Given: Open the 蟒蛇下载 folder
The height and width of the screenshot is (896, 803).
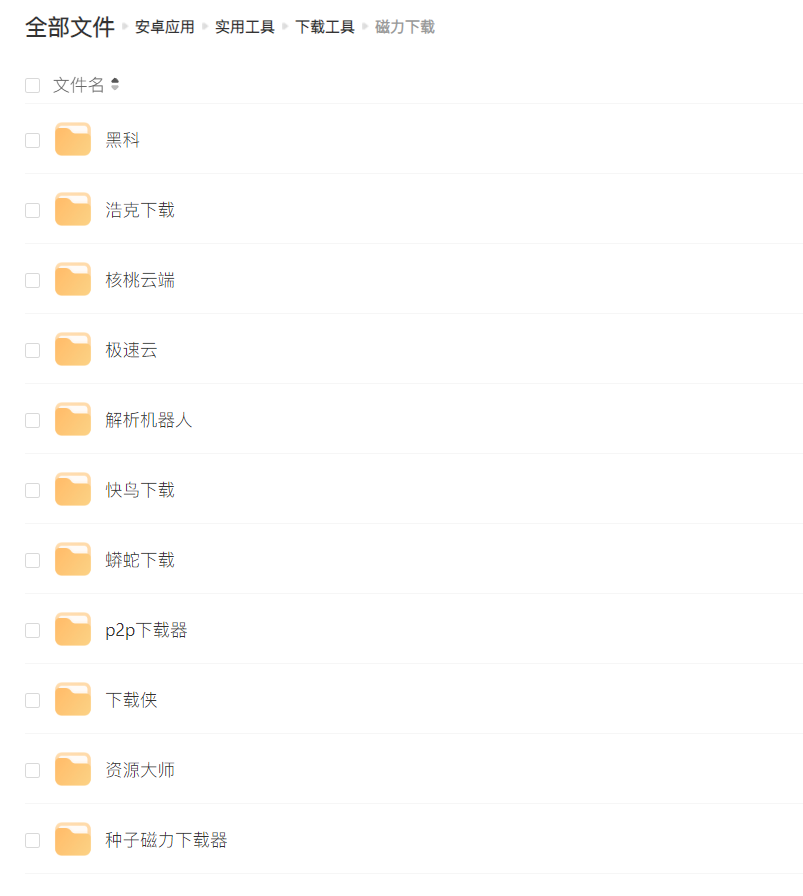Looking at the screenshot, I should tap(140, 560).
